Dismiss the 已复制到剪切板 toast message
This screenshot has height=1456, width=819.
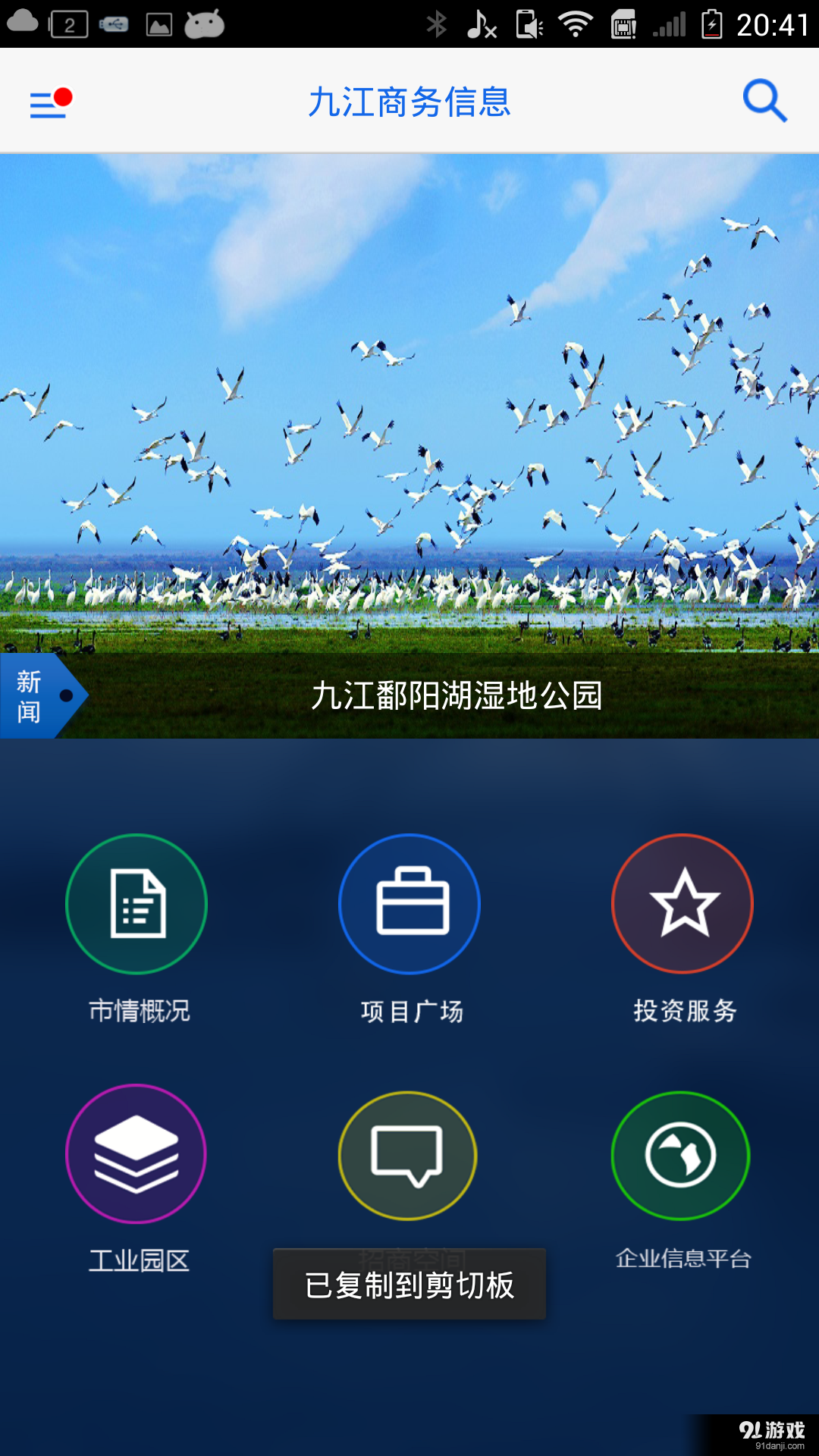pyautogui.click(x=409, y=1284)
